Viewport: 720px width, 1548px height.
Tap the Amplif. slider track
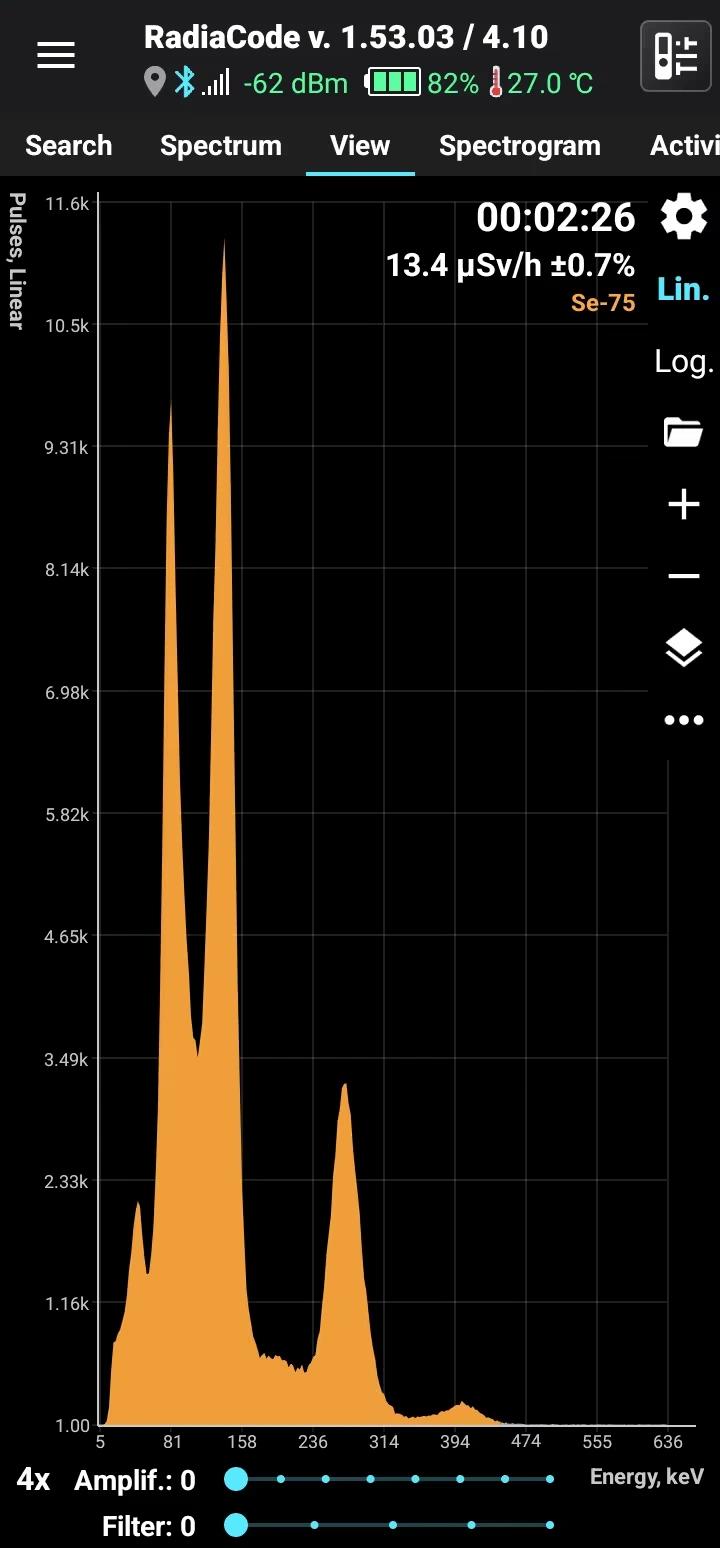[x=393, y=1479]
